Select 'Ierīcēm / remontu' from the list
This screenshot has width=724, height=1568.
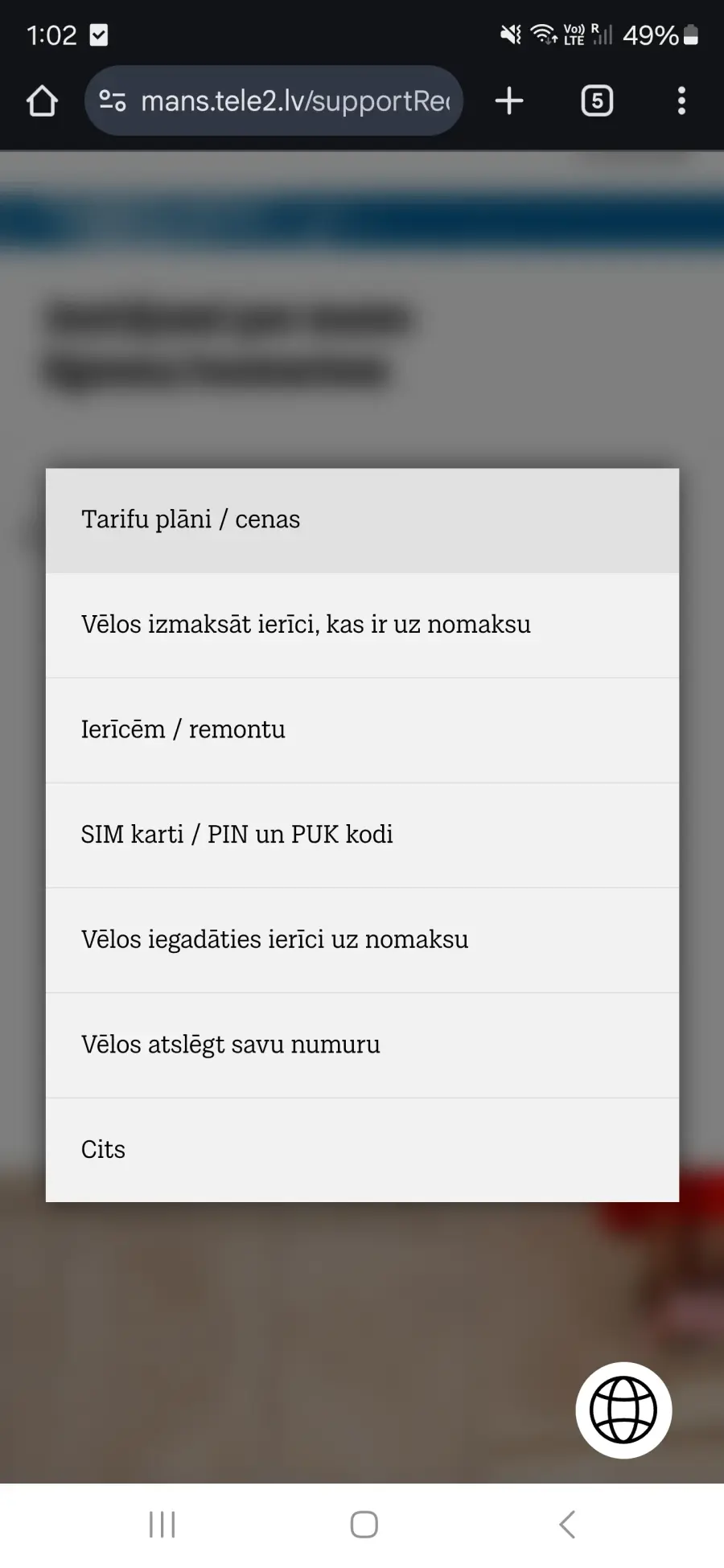point(362,730)
